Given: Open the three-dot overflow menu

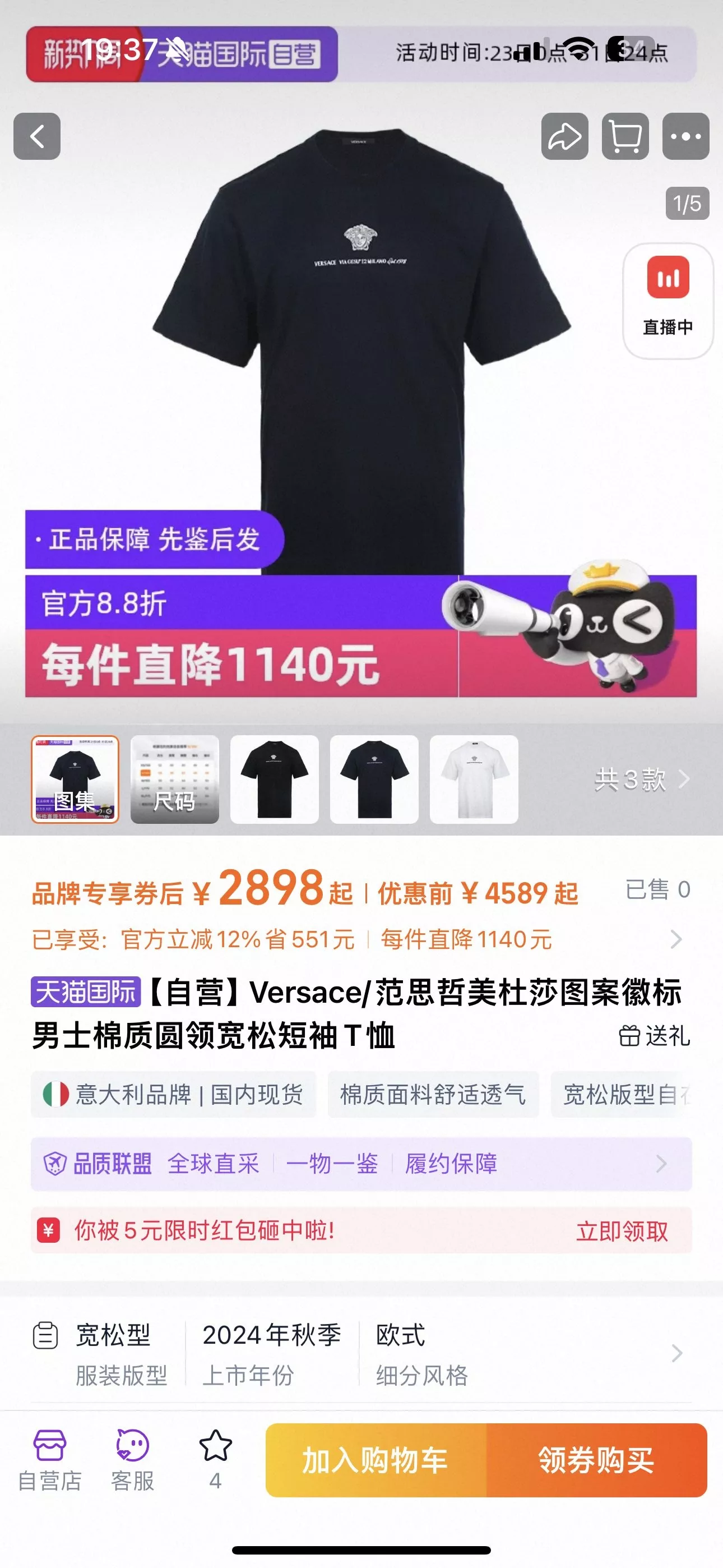Looking at the screenshot, I should click(686, 136).
